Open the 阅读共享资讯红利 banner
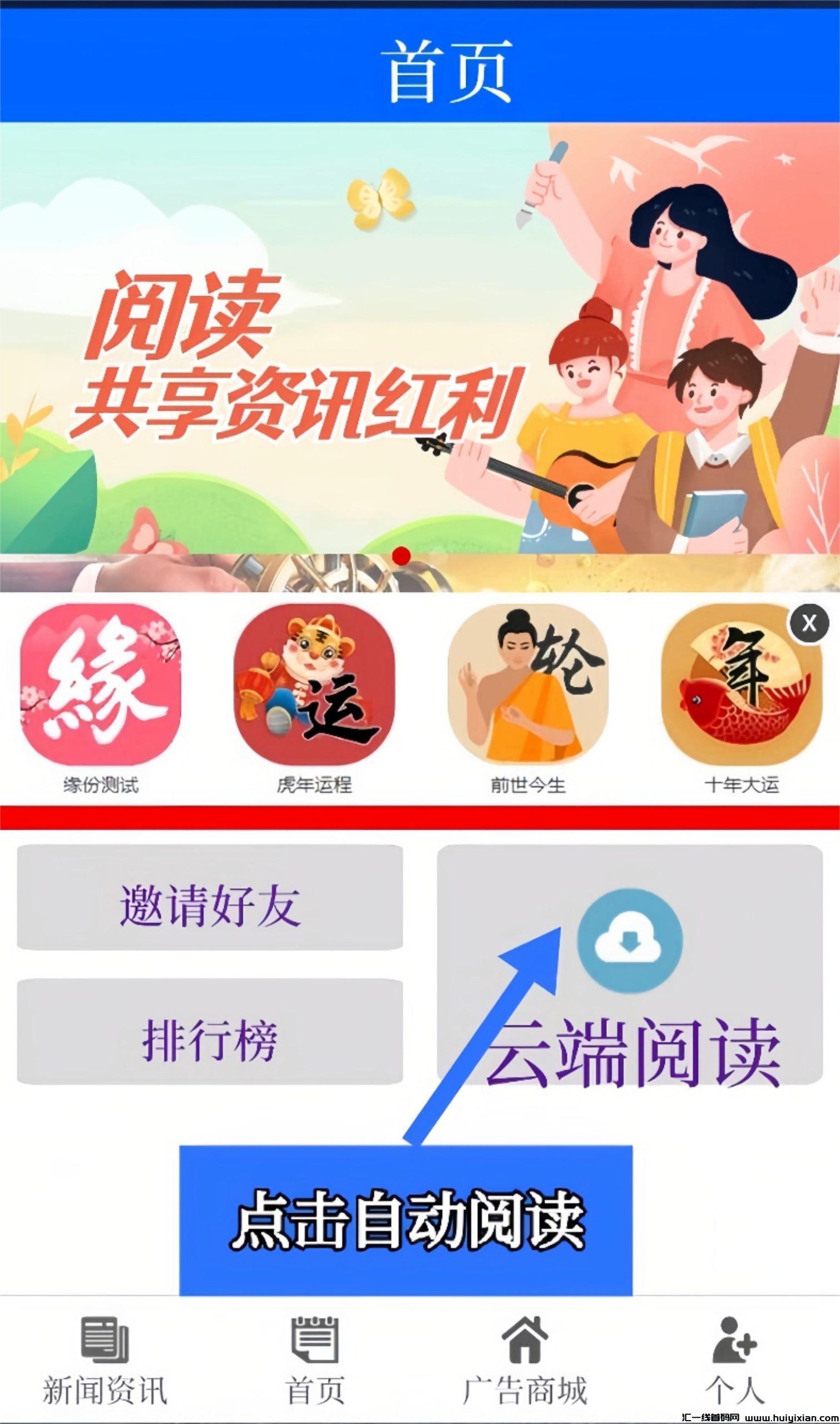This screenshot has height=1424, width=840. coord(419,339)
